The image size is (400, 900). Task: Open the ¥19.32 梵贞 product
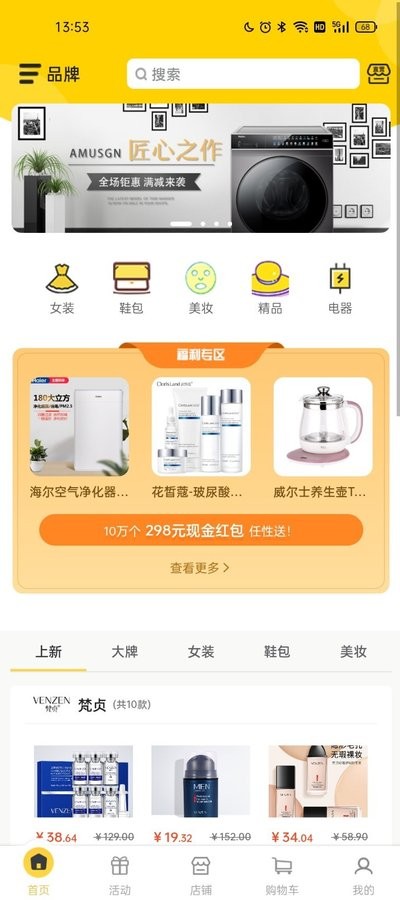point(200,794)
